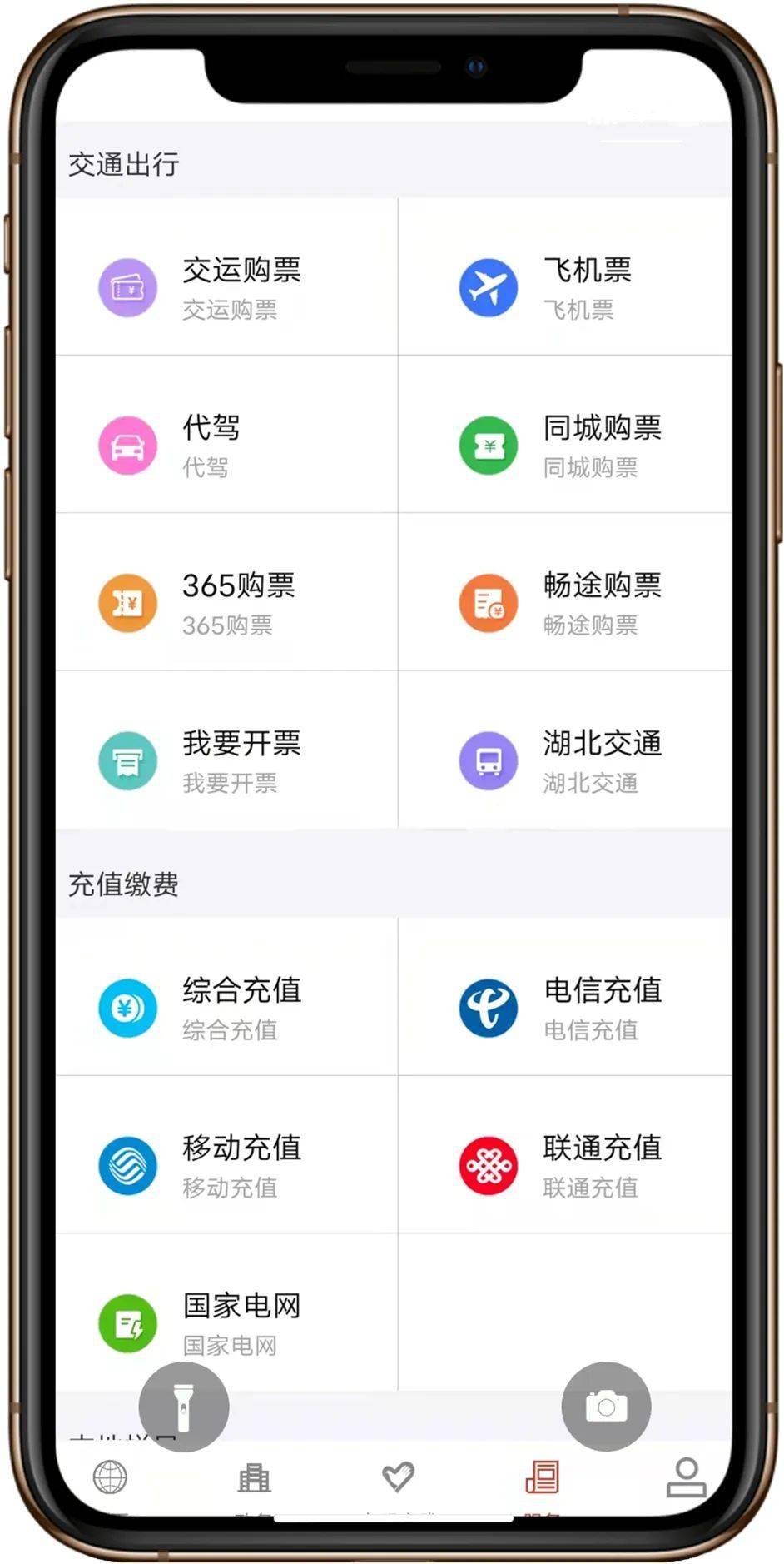Viewport: 784px width, 1564px height.
Task: Go to the profile person tab
Action: click(686, 1478)
